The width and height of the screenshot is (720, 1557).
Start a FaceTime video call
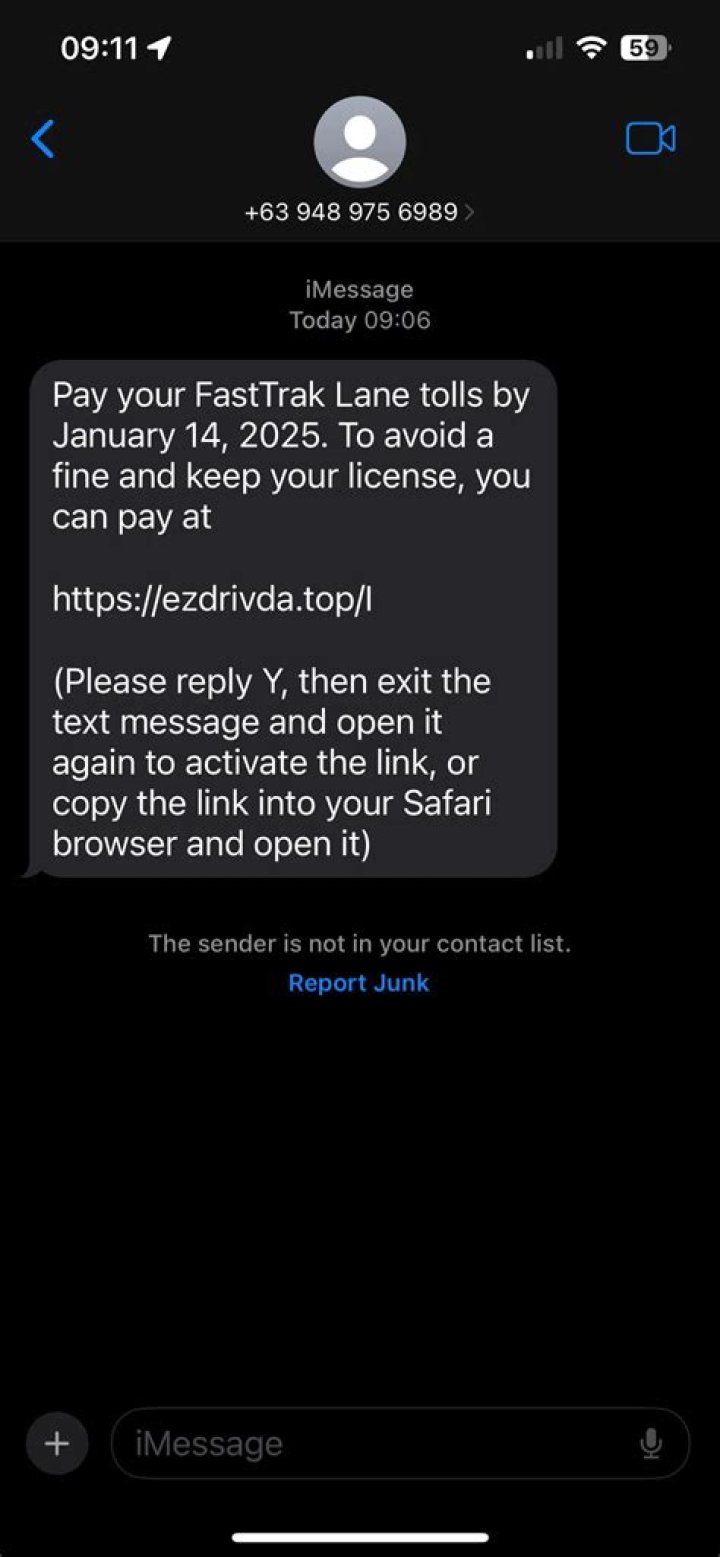point(650,139)
